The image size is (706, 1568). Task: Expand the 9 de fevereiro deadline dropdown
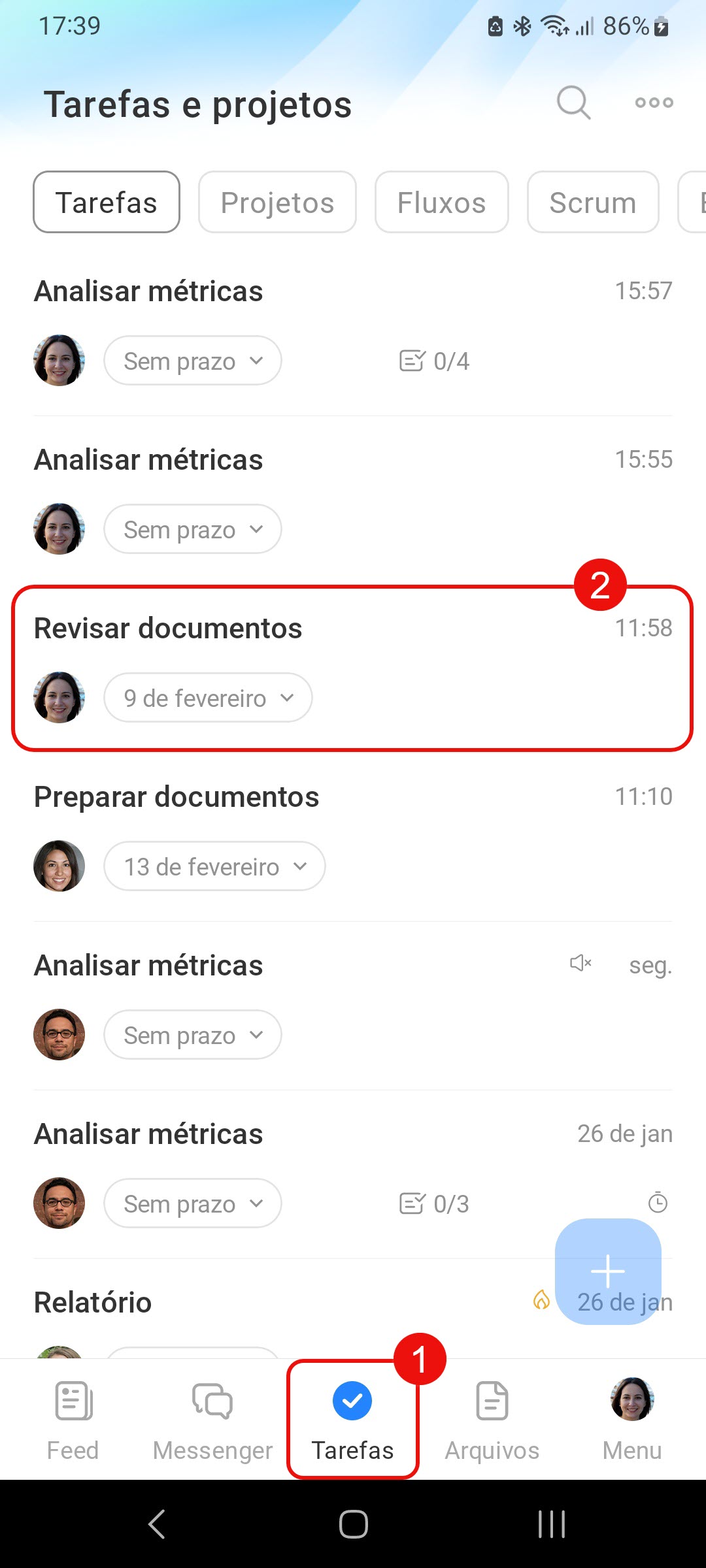(x=208, y=698)
